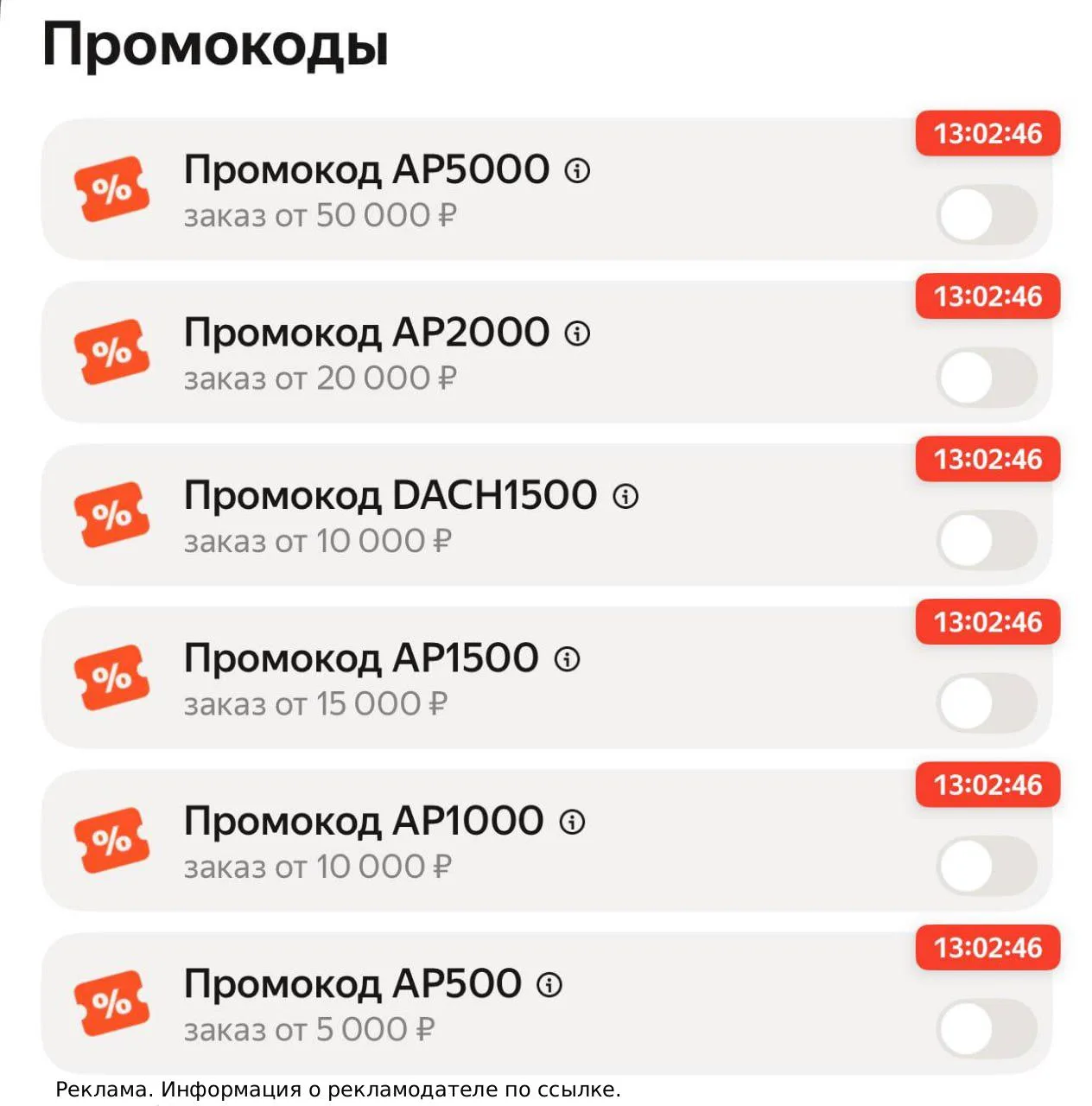1092x1106 pixels.
Task: Enable the AP5000 promo code switch
Action: [986, 215]
